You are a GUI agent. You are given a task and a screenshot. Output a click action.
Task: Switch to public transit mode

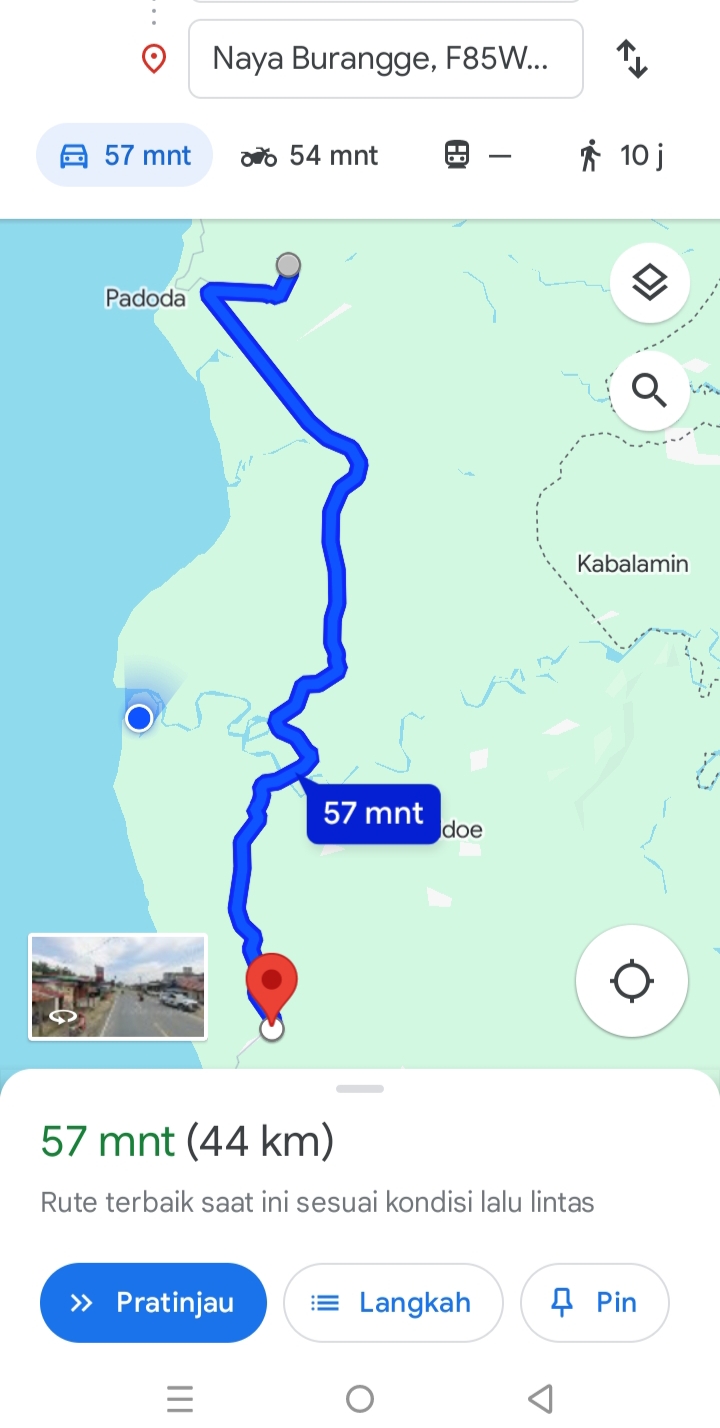click(477, 155)
